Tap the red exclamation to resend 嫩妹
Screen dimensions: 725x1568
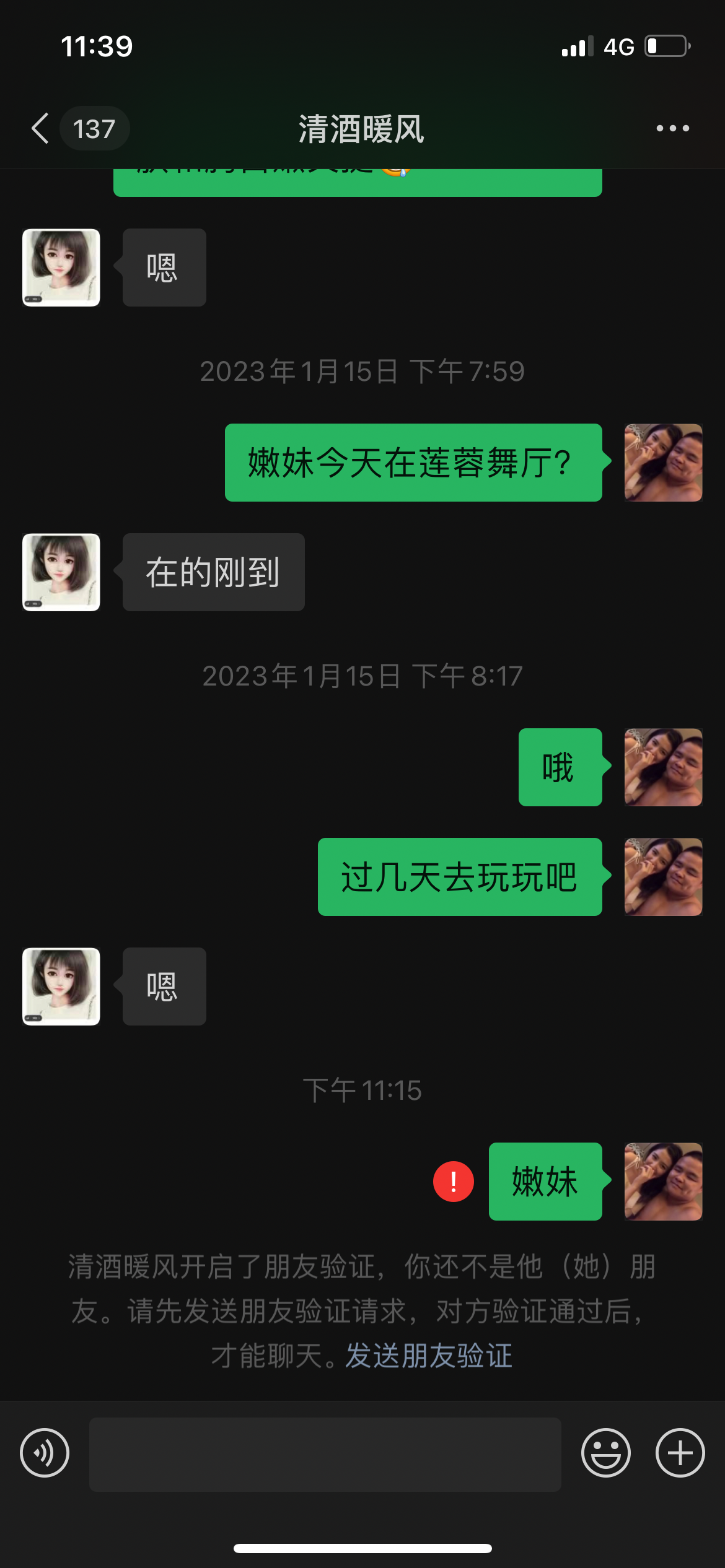click(x=455, y=1181)
